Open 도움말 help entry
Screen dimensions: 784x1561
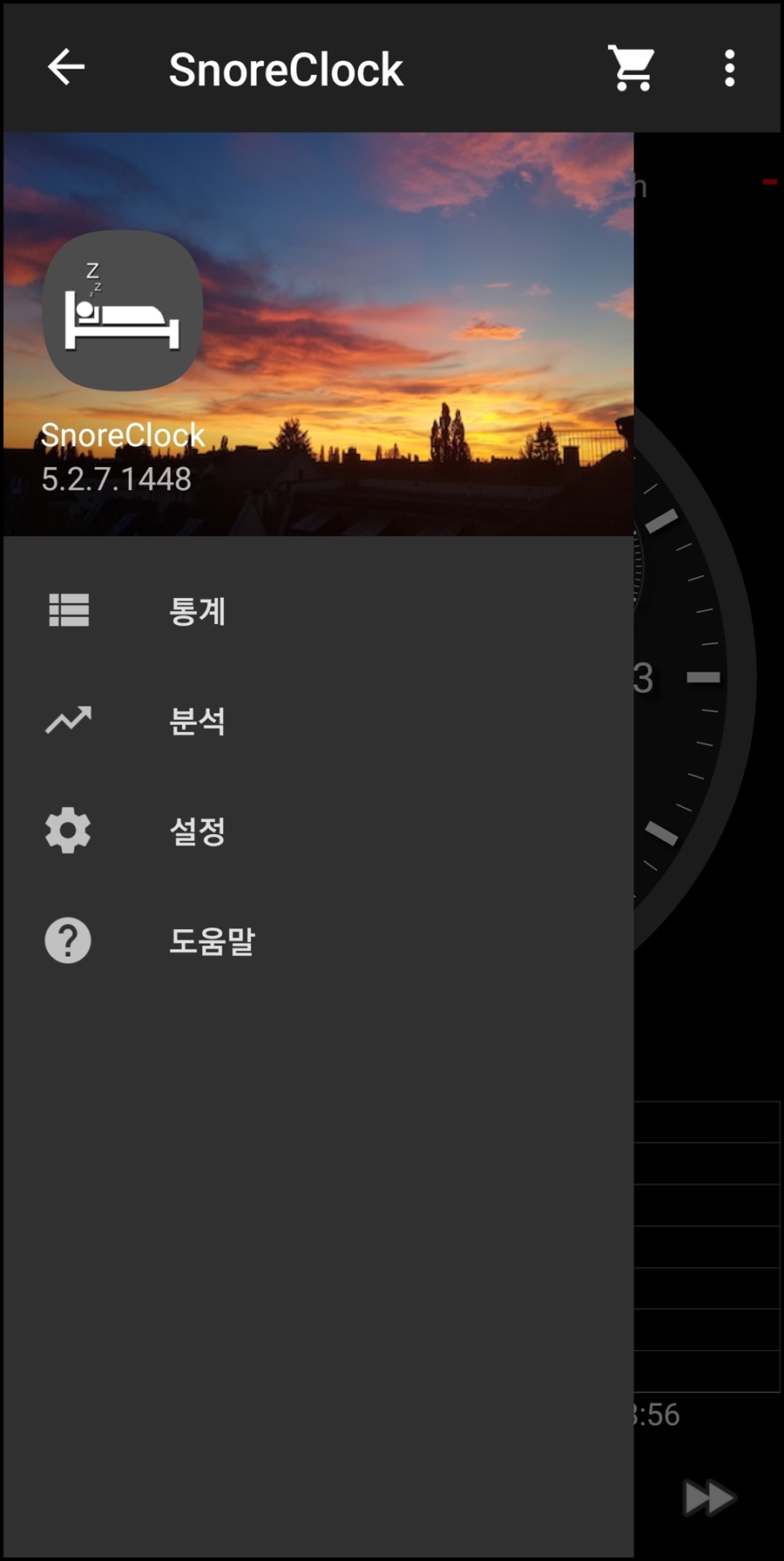(212, 942)
